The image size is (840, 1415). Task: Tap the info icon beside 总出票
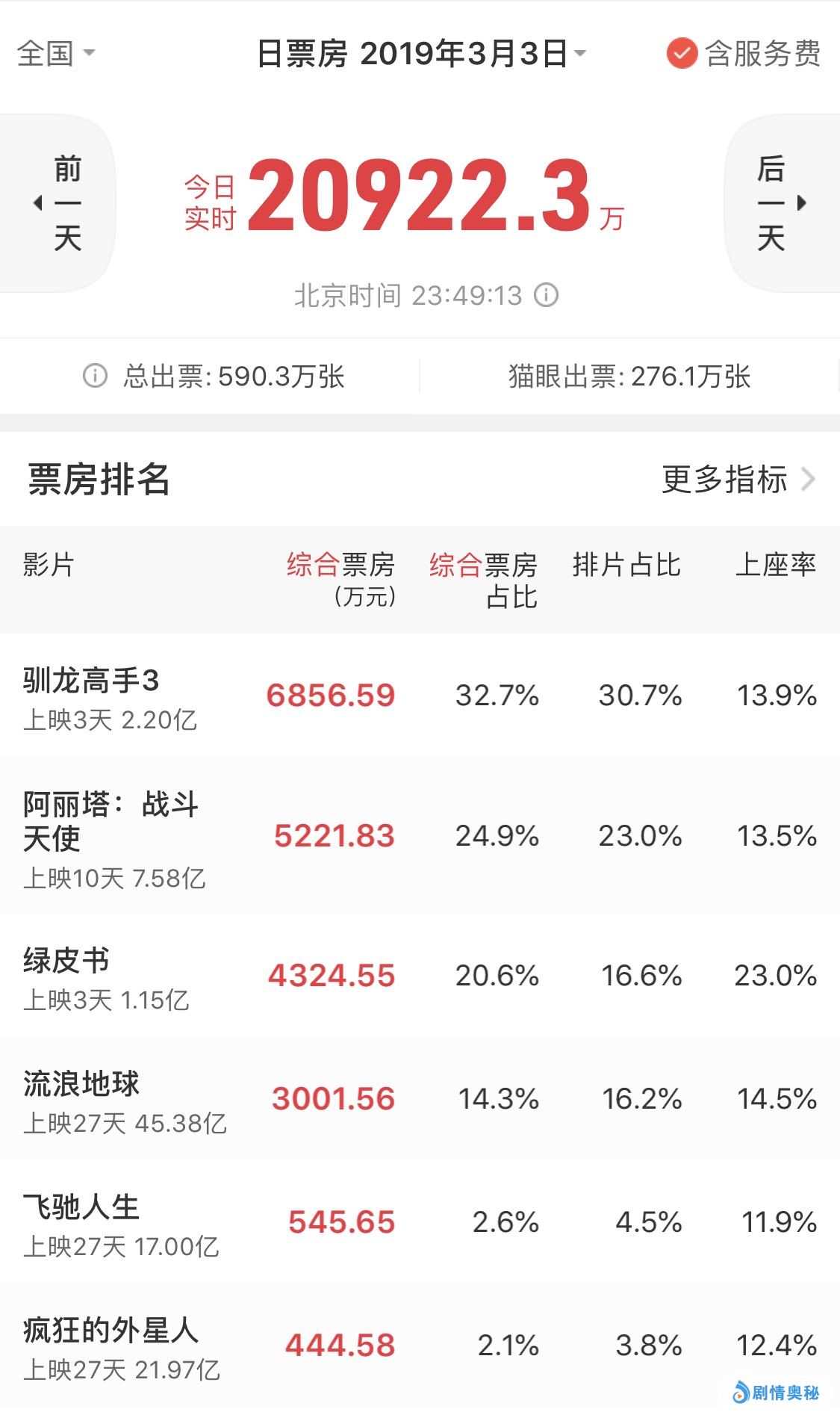coord(95,376)
